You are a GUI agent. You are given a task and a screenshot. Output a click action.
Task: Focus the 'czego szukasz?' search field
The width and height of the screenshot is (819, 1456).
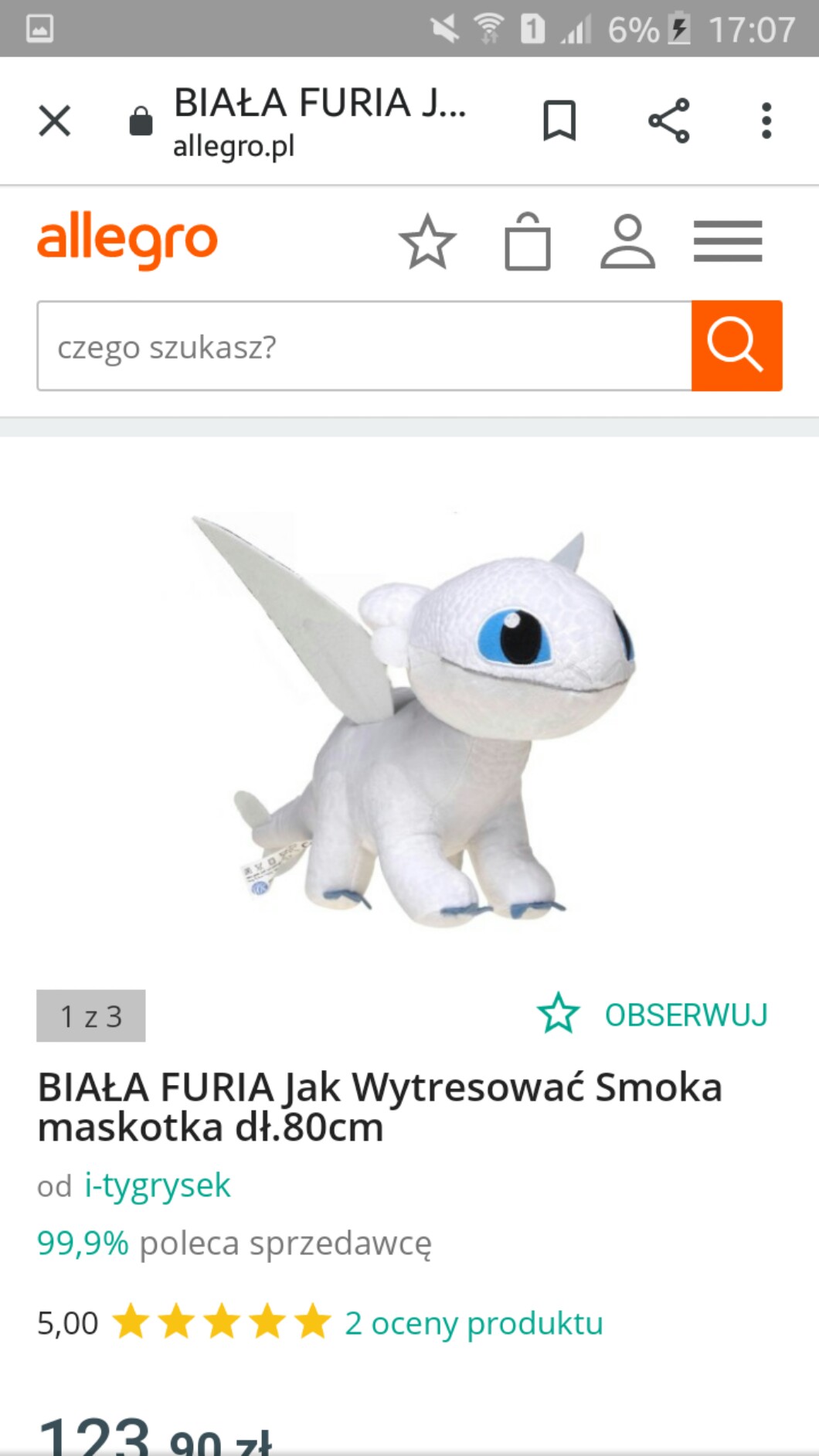363,346
